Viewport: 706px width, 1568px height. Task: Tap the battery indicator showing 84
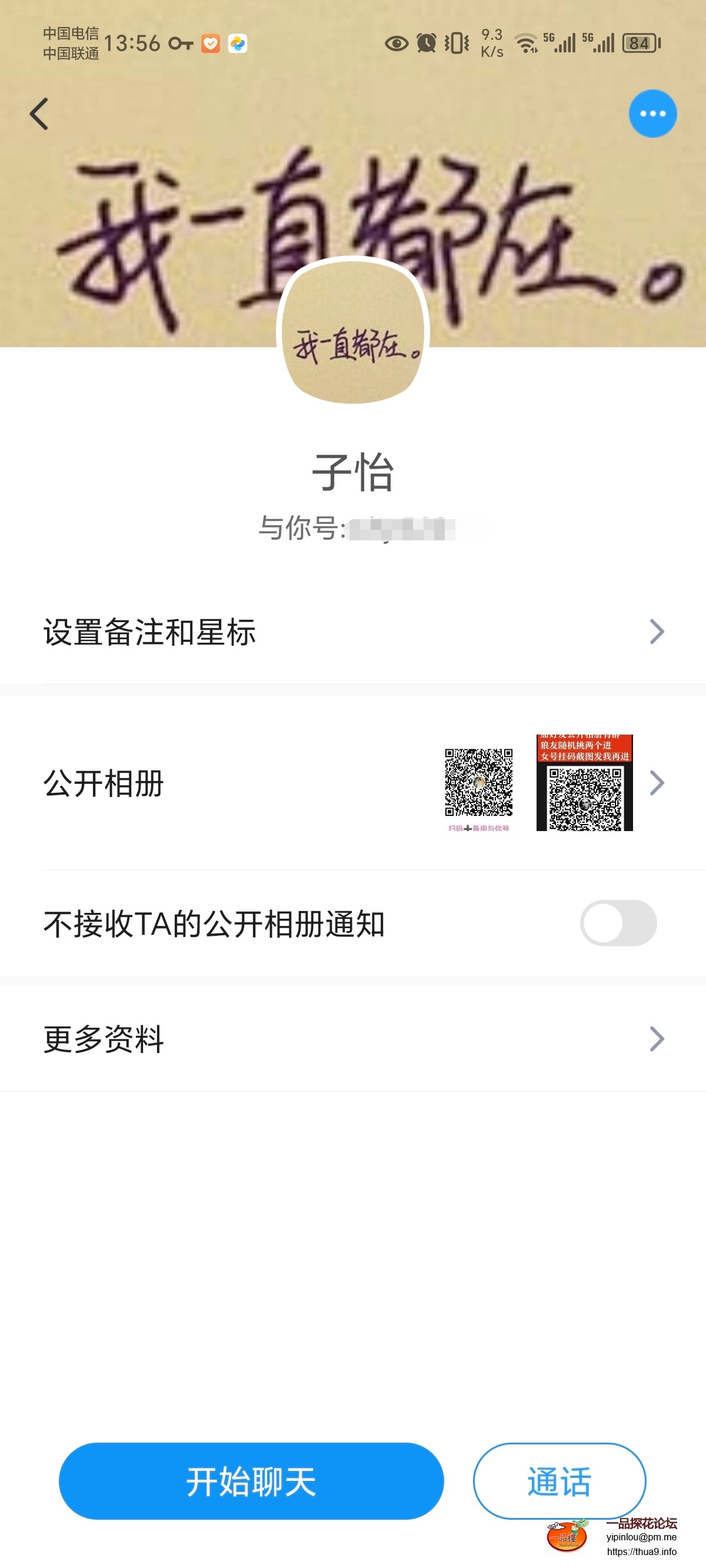(639, 42)
